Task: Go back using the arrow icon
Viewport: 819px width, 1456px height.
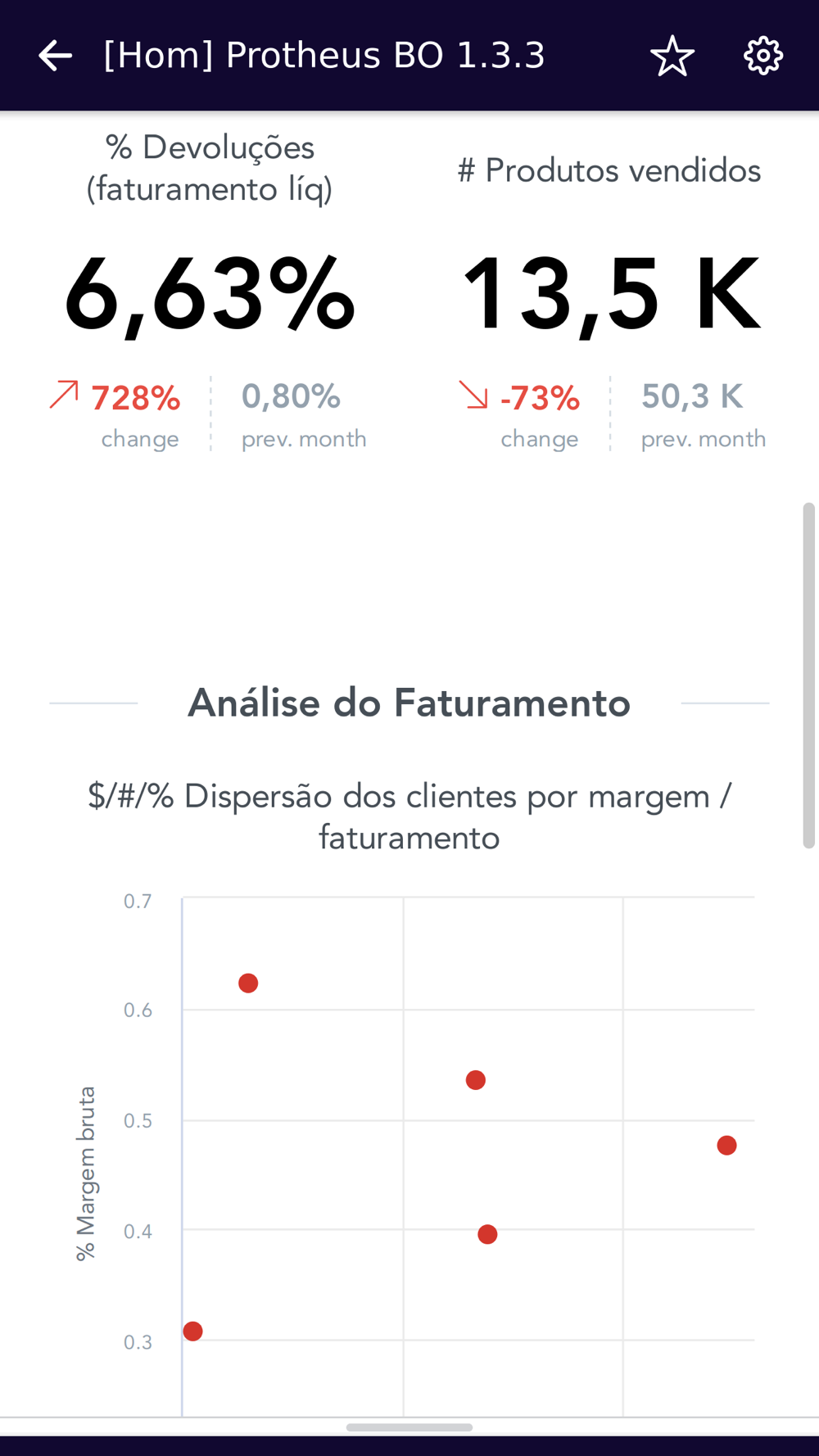Action: point(55,56)
